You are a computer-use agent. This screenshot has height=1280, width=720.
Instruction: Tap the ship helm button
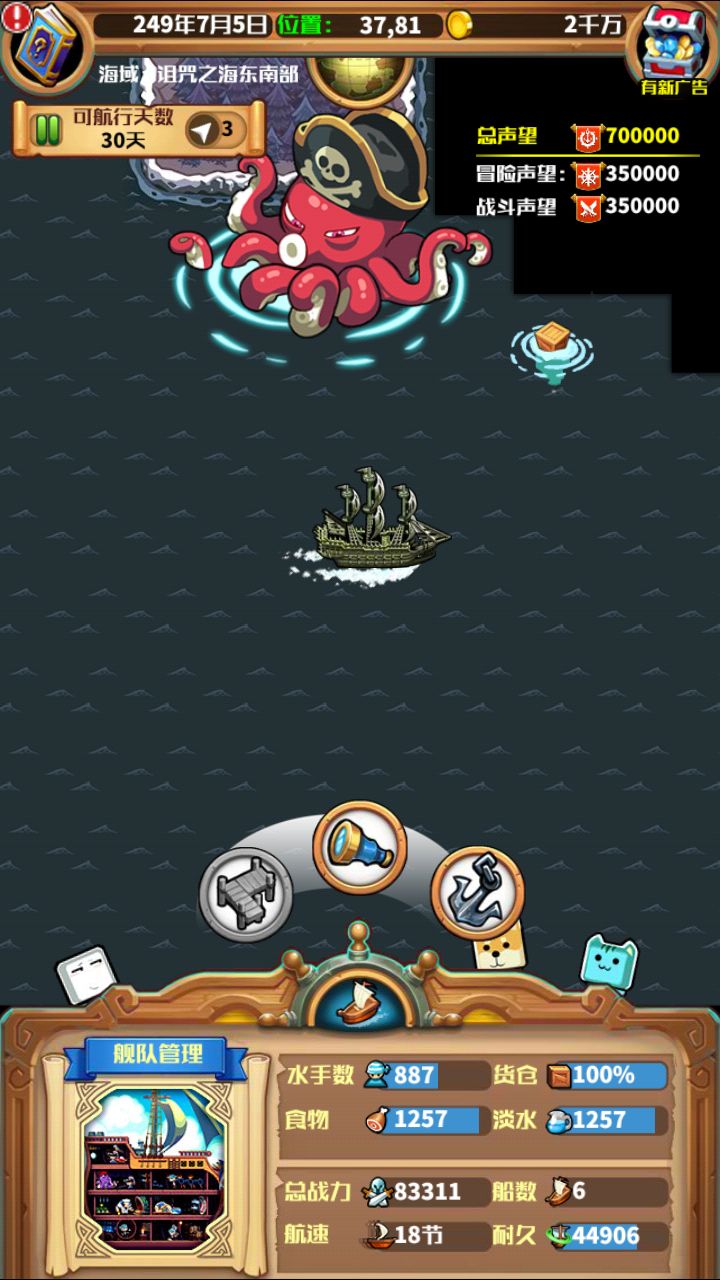(359, 1001)
